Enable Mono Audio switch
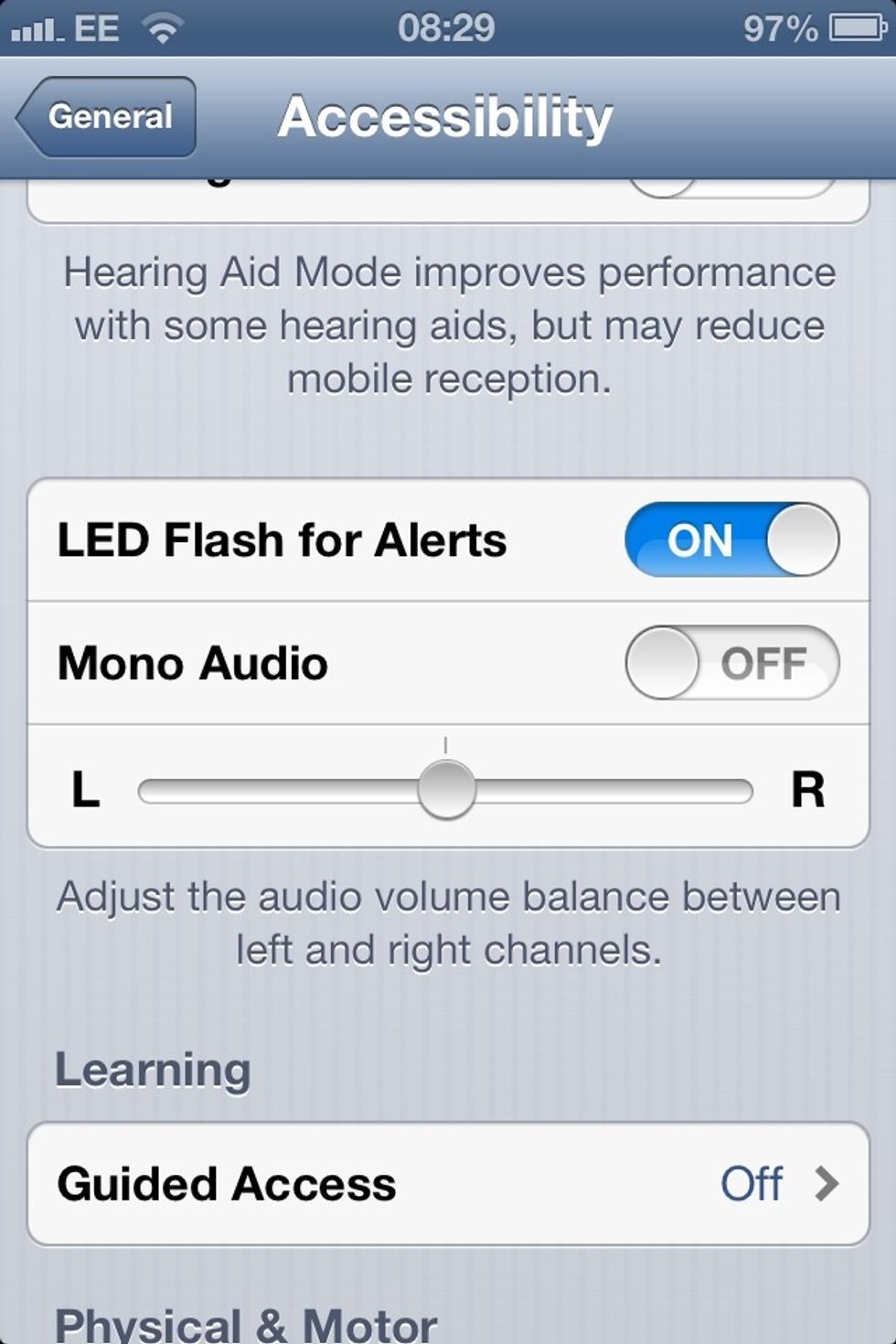 pos(731,663)
